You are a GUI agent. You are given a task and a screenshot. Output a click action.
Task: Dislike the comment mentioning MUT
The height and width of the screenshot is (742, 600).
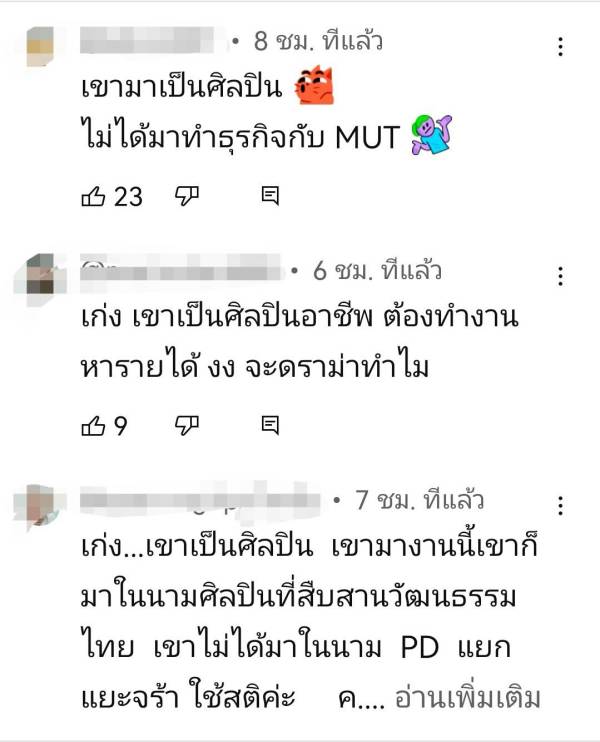click(x=188, y=196)
